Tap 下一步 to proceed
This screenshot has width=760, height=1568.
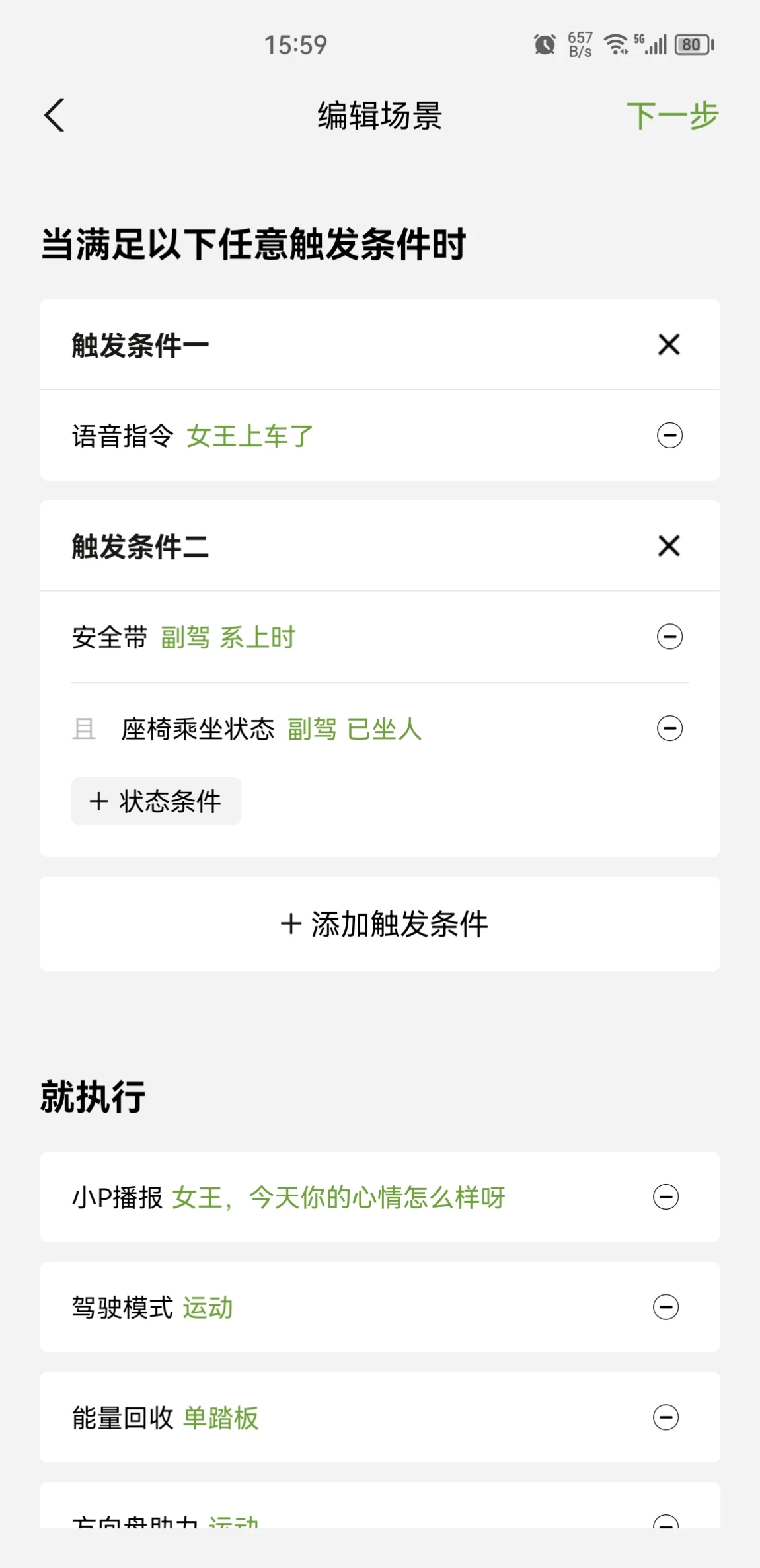[672, 116]
